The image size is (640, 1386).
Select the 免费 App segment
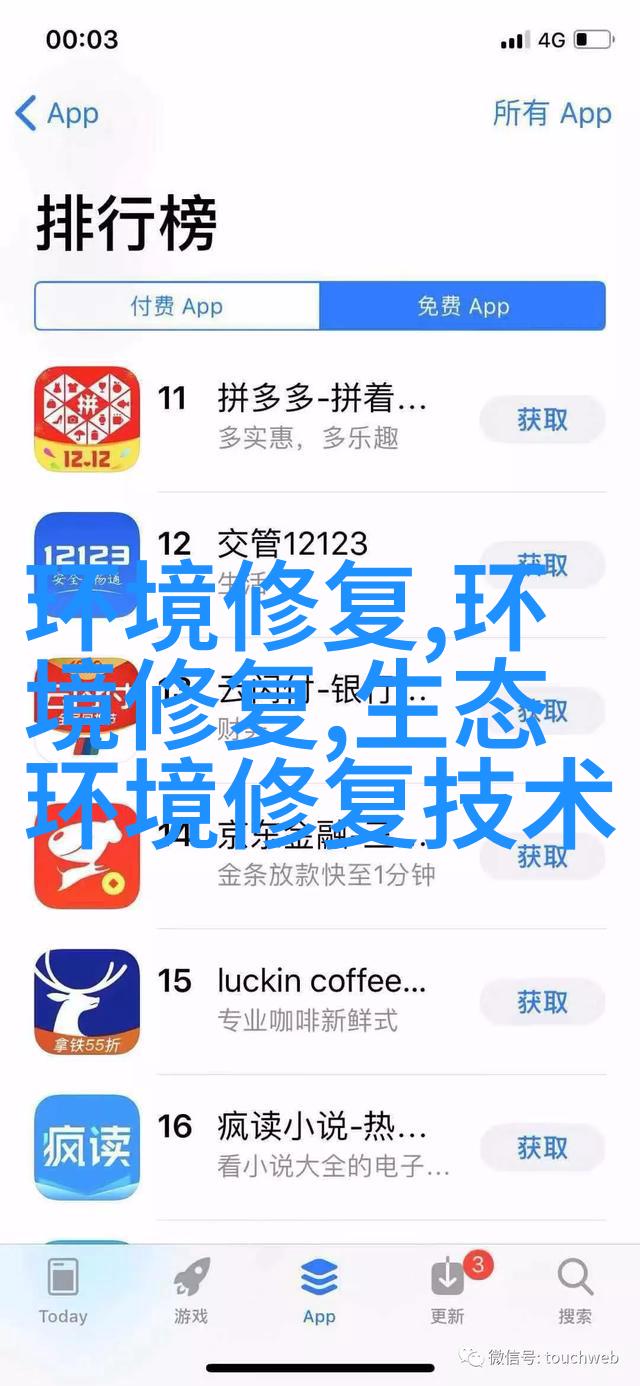pos(463,306)
